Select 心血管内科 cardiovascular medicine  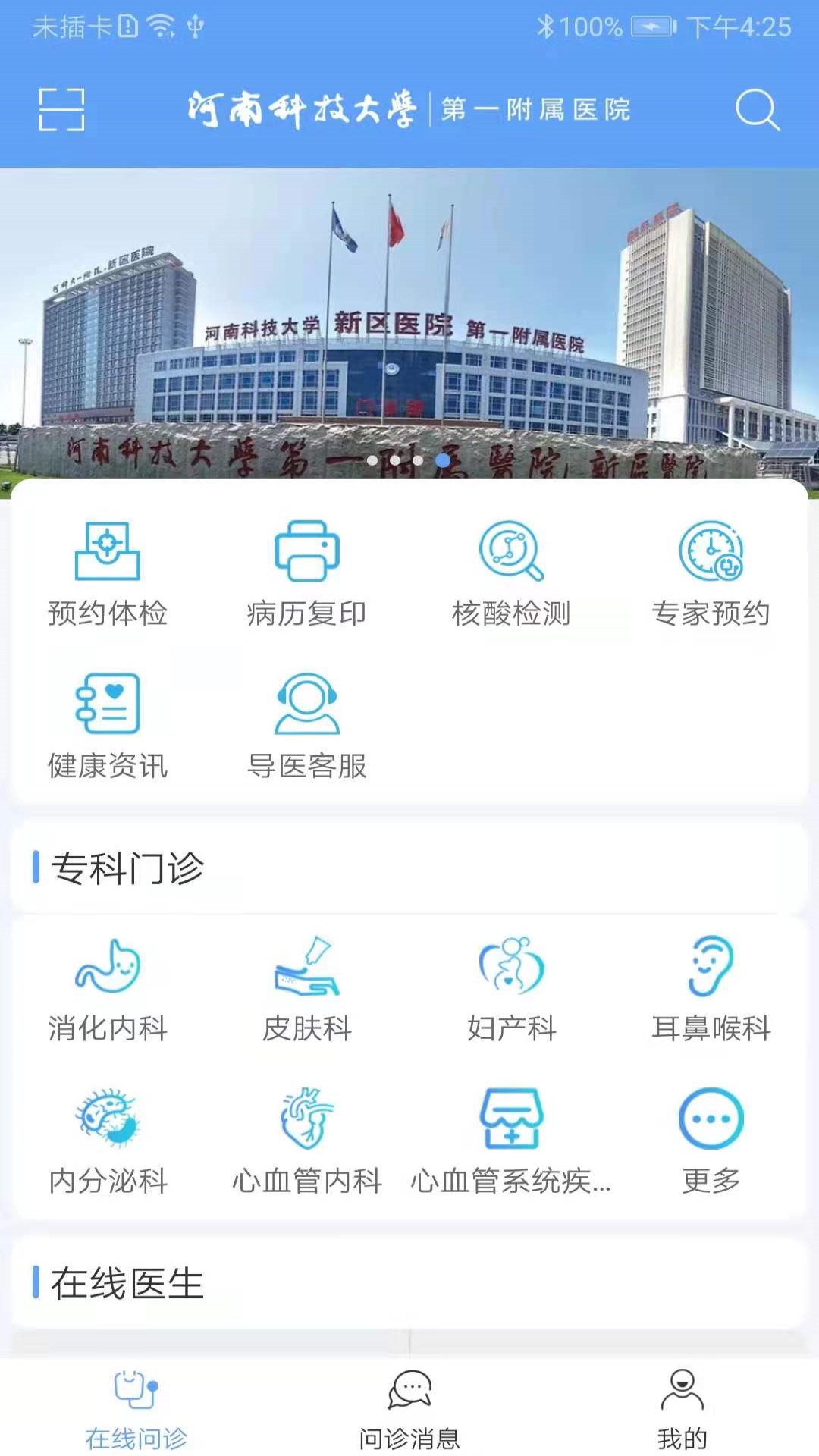click(307, 1137)
